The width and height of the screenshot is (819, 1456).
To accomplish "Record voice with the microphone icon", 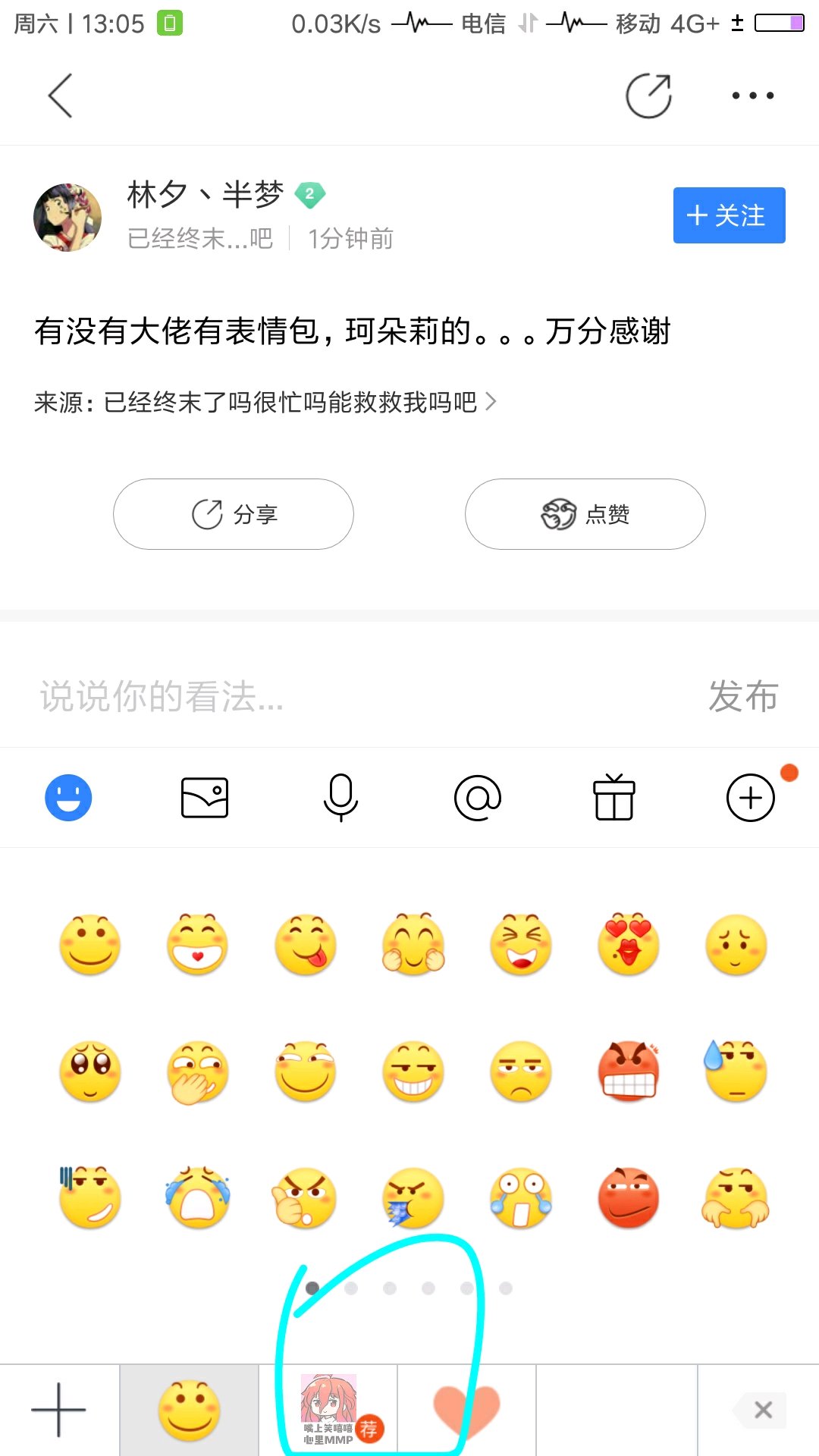I will coord(341,798).
